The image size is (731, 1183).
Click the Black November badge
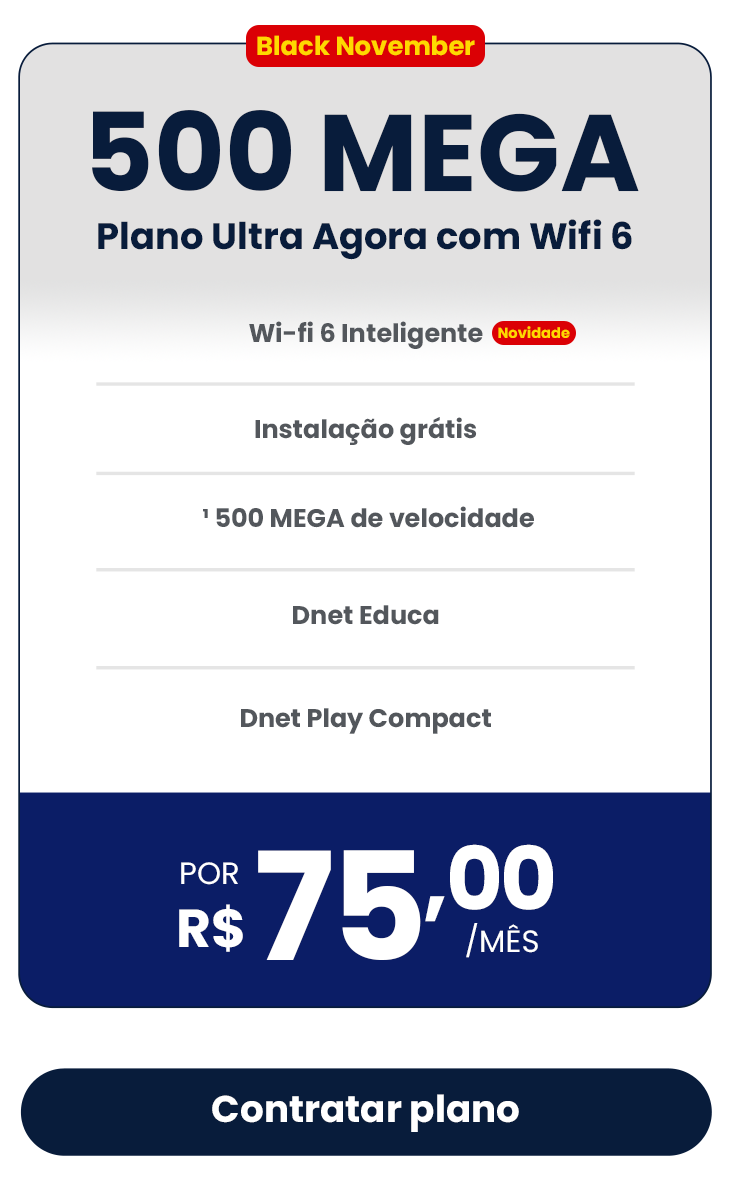click(365, 46)
